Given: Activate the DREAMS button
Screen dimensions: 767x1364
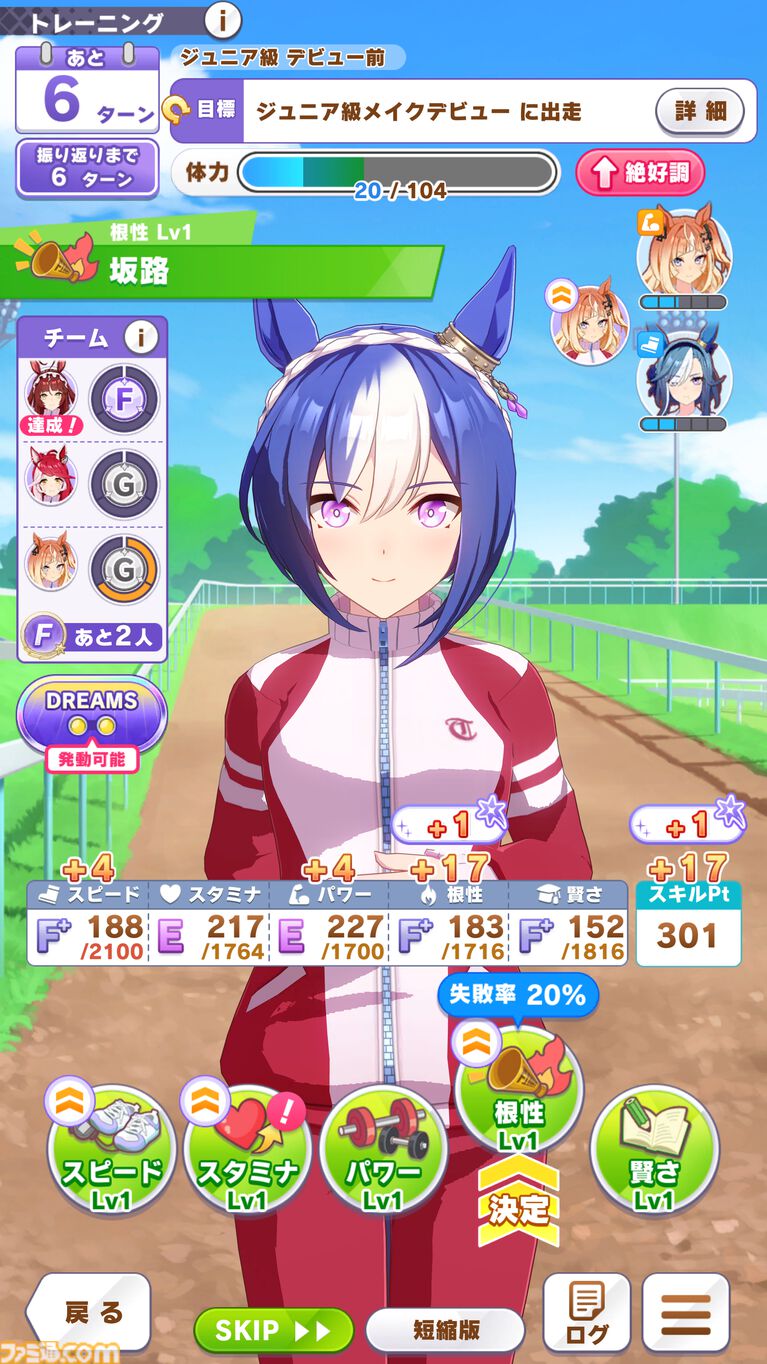Looking at the screenshot, I should [x=91, y=714].
